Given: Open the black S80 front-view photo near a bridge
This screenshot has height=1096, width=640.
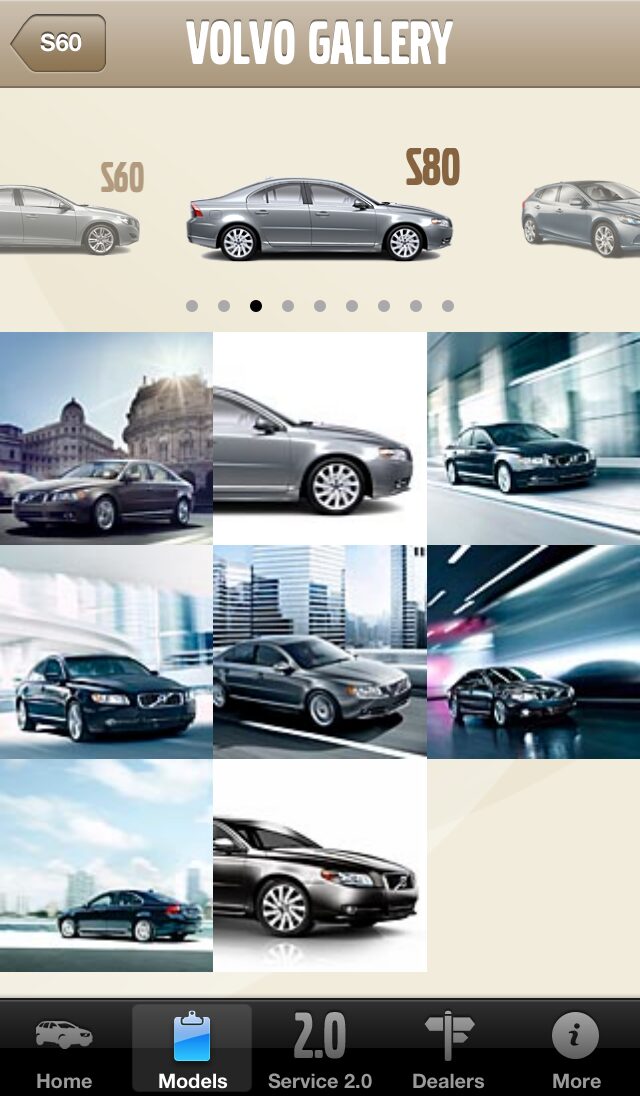Looking at the screenshot, I should pyautogui.click(x=106, y=652).
